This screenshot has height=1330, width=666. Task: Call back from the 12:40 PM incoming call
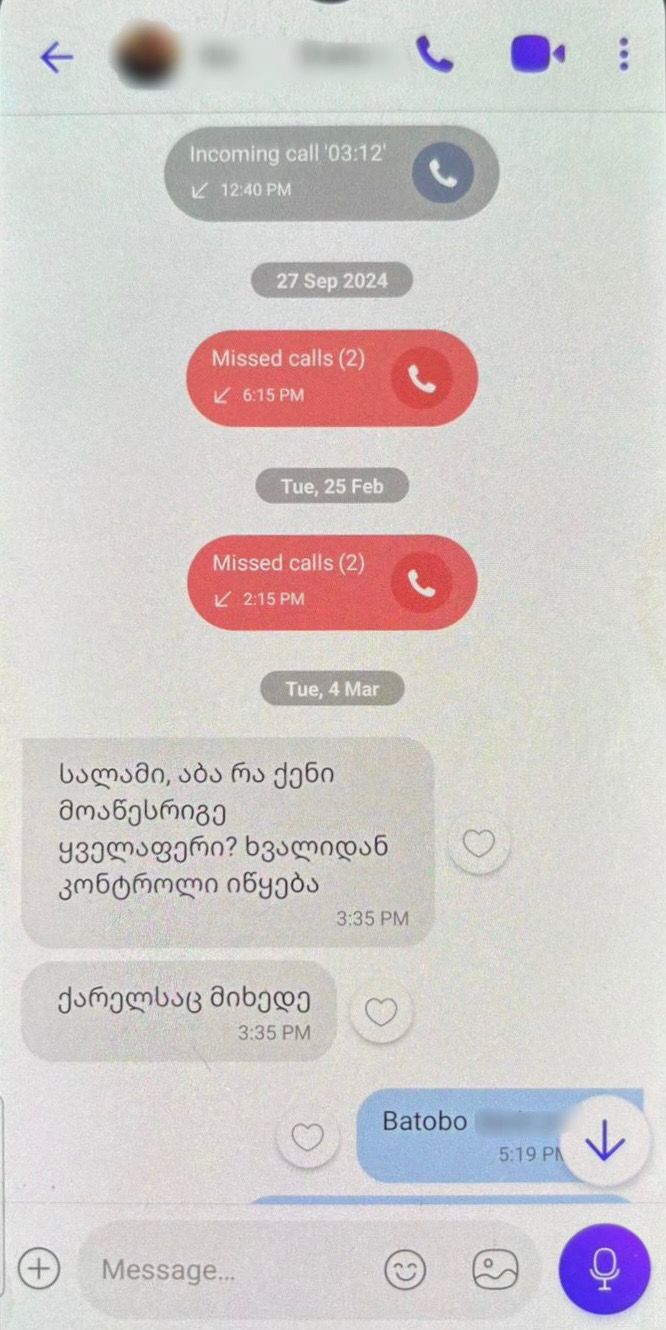click(x=443, y=173)
